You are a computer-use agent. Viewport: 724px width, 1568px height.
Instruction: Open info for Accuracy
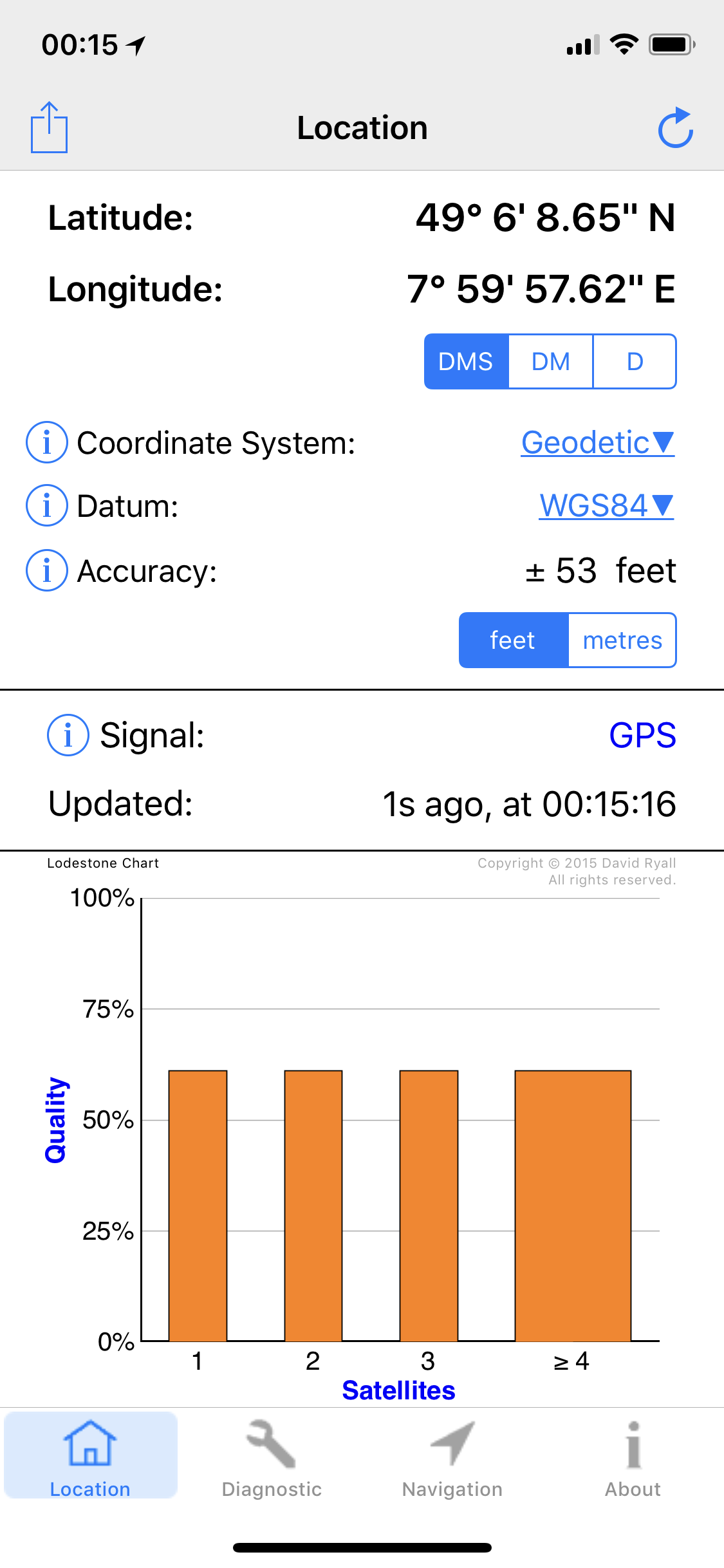tap(46, 570)
